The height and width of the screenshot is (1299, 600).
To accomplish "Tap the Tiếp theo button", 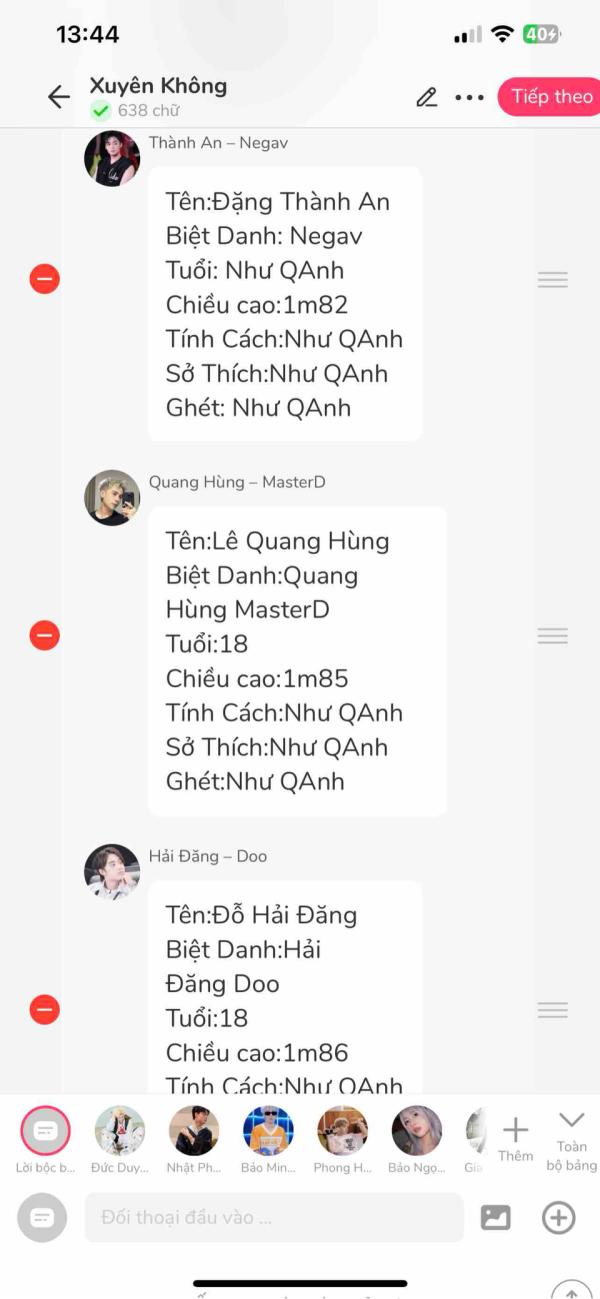I will (x=551, y=97).
